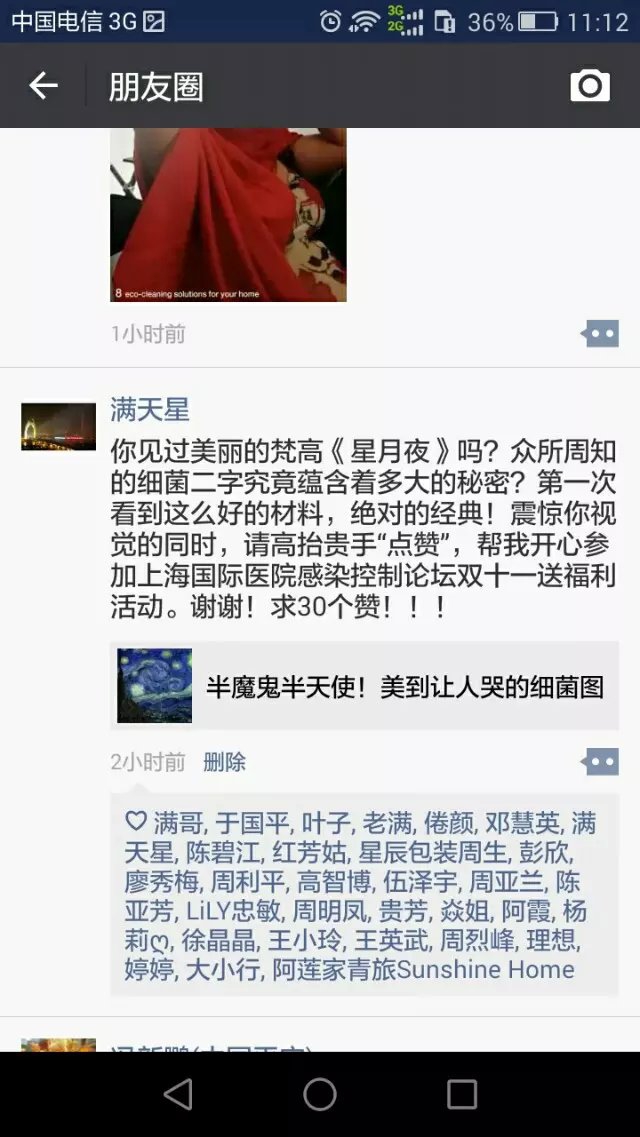The height and width of the screenshot is (1137, 640).
Task: Go back from 朋友圈 page
Action: (x=43, y=86)
